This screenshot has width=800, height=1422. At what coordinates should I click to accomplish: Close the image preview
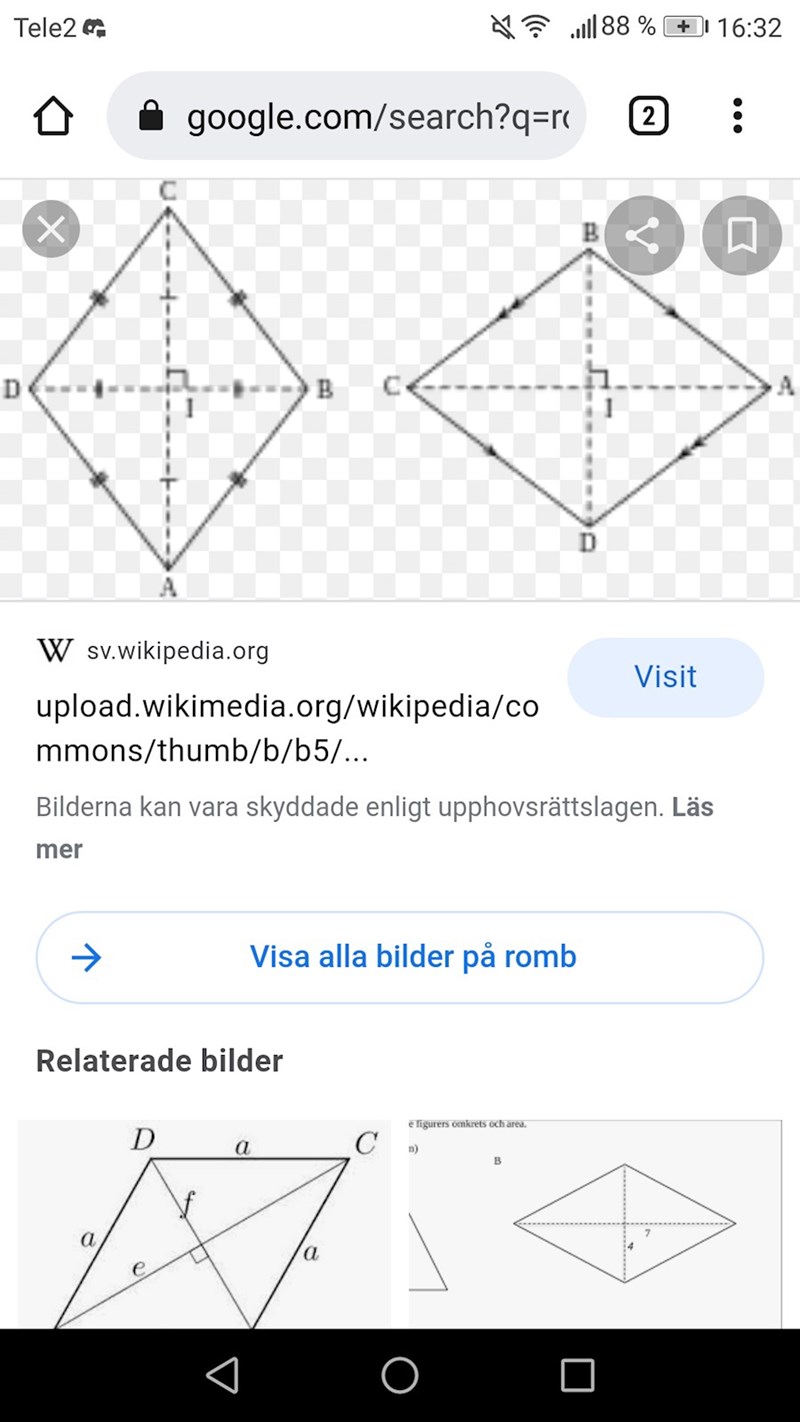[x=51, y=230]
